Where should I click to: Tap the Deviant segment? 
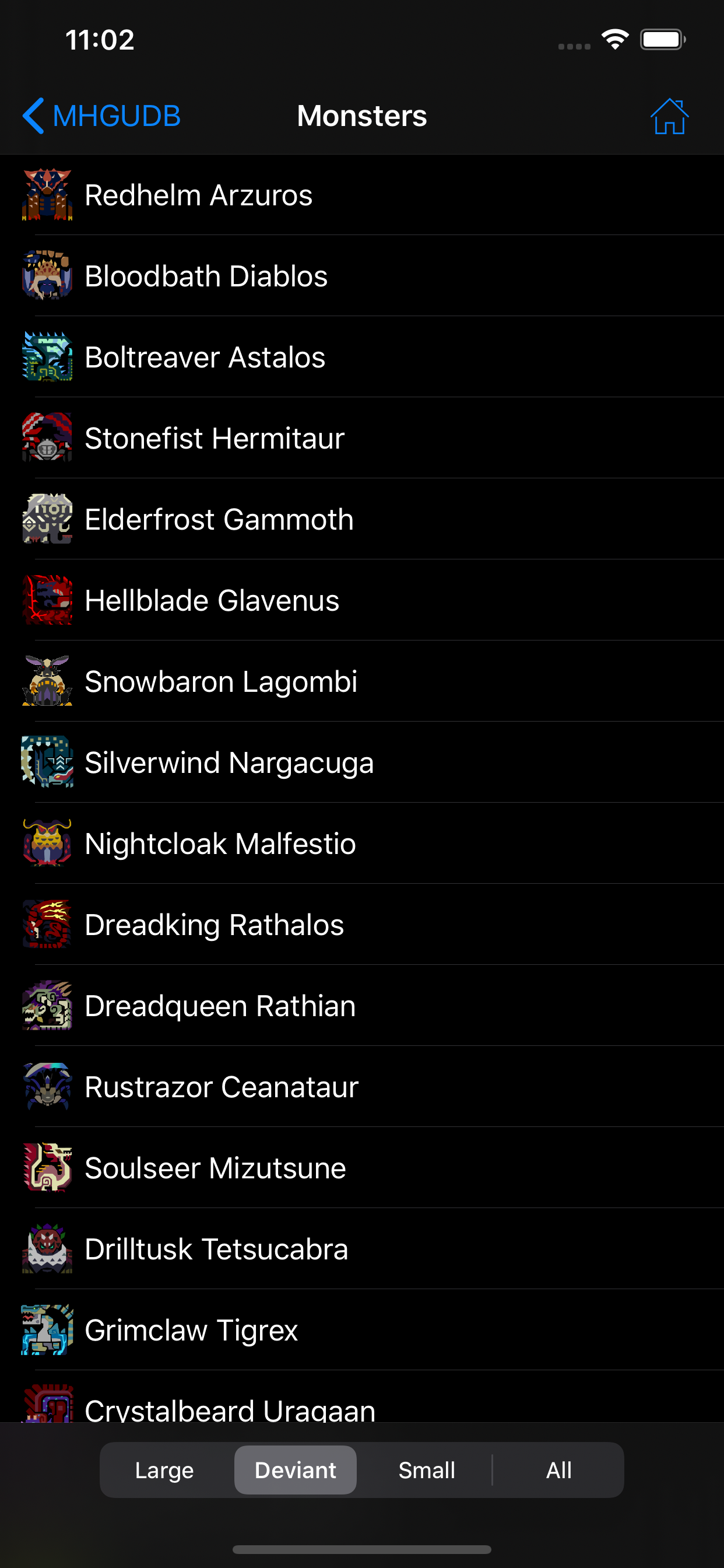pos(295,1470)
